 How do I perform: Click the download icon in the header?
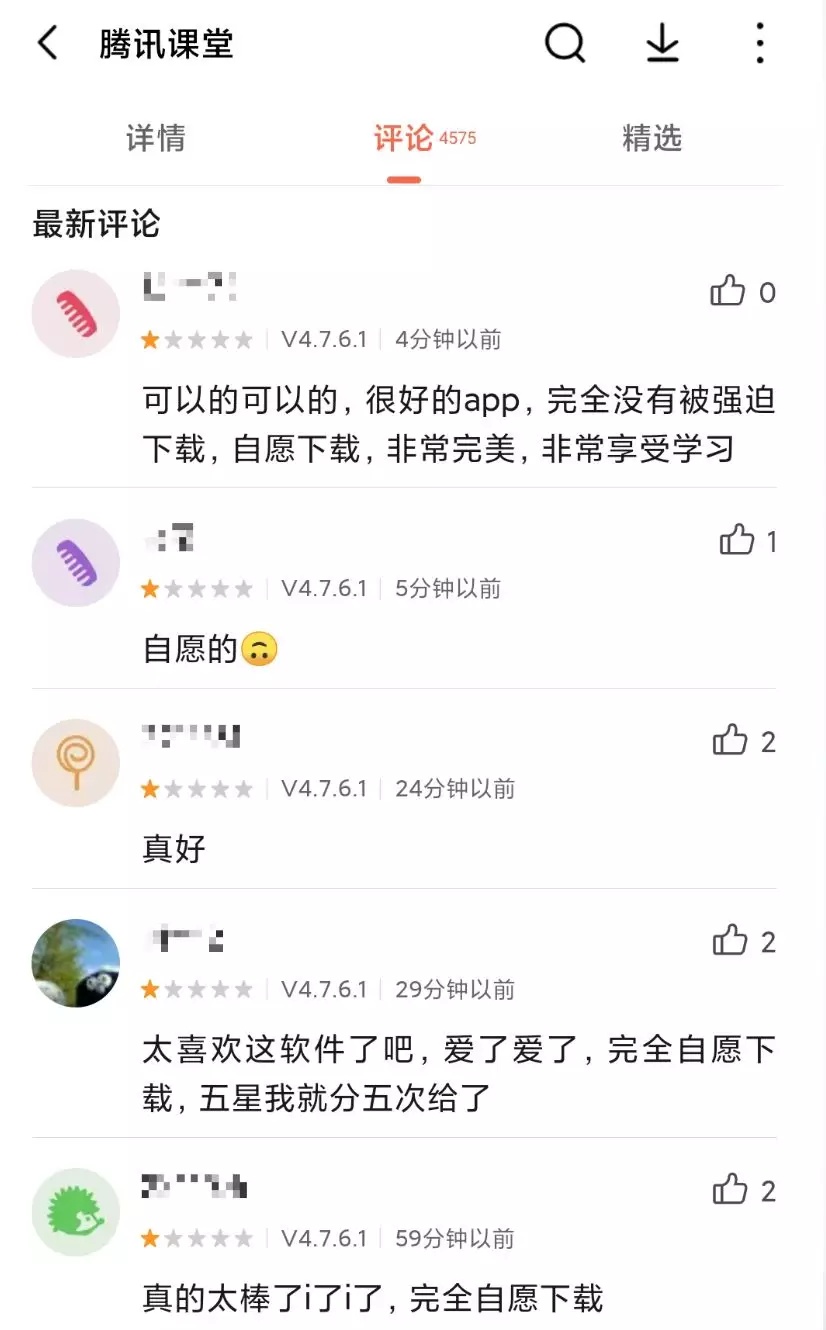(660, 43)
